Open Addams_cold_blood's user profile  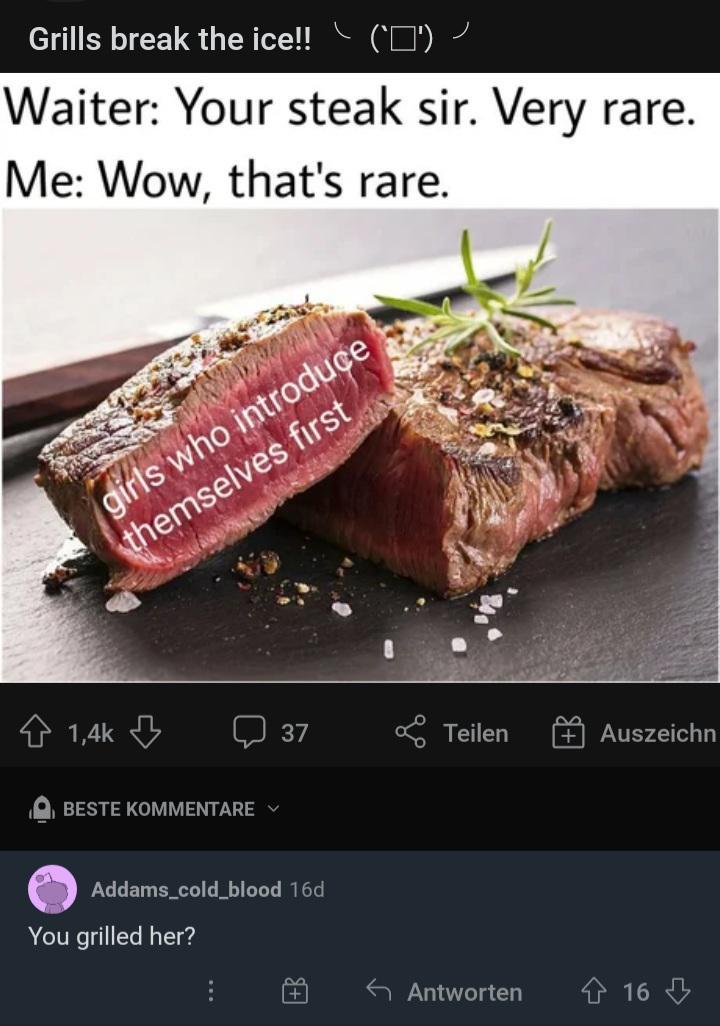(x=186, y=889)
